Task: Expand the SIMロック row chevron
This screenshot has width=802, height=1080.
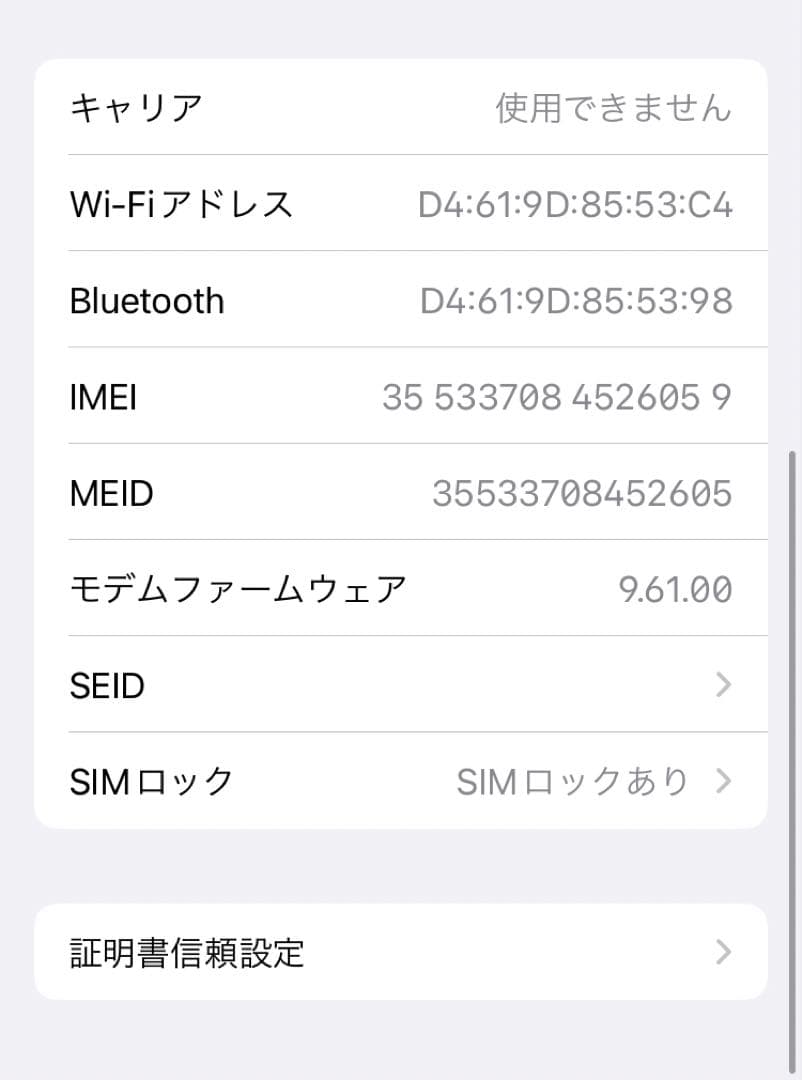Action: [x=722, y=781]
